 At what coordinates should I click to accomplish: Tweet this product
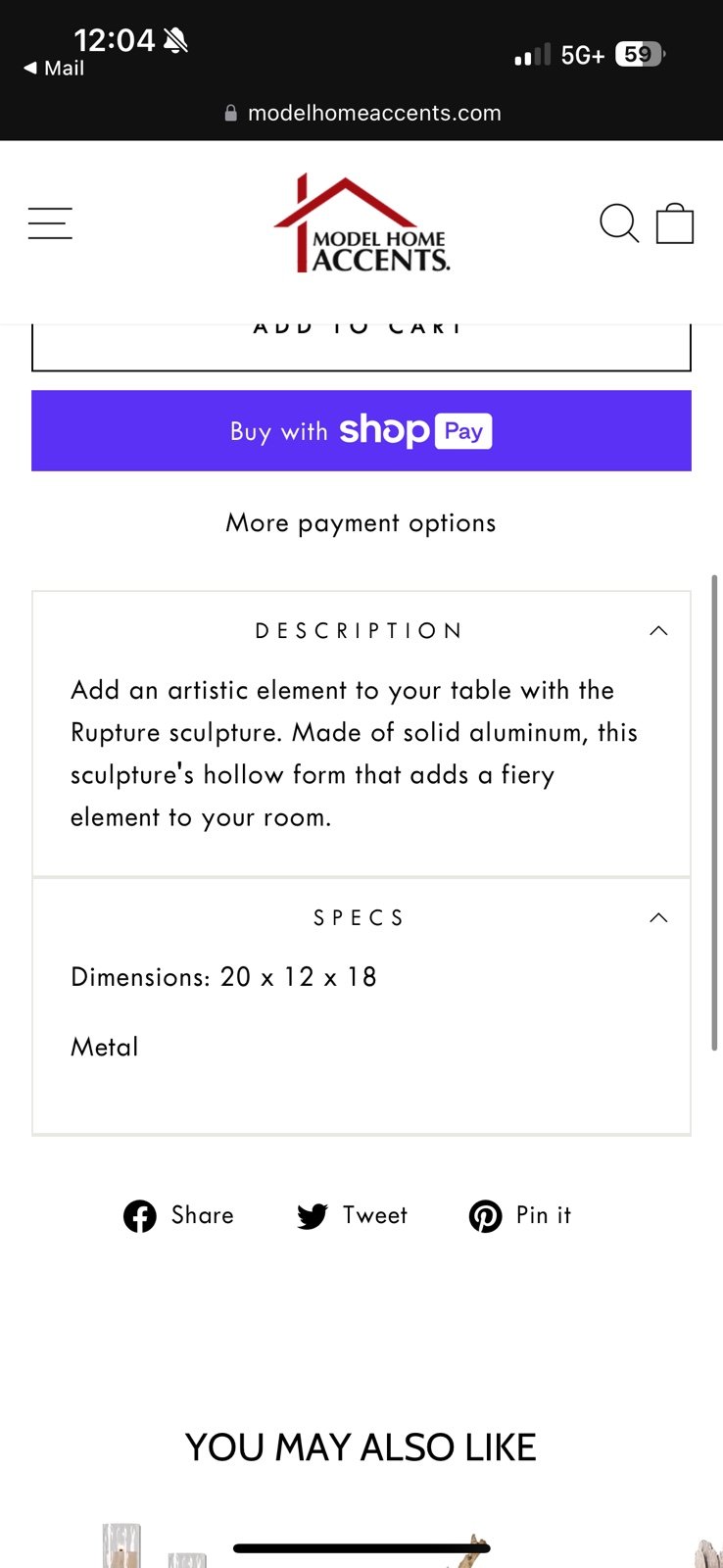pyautogui.click(x=353, y=1216)
